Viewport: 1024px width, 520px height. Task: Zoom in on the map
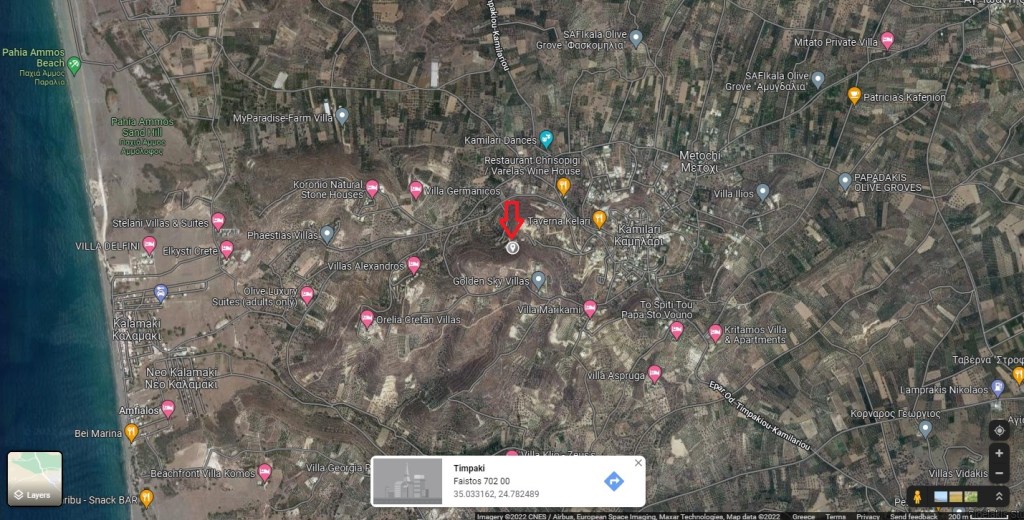[999, 453]
